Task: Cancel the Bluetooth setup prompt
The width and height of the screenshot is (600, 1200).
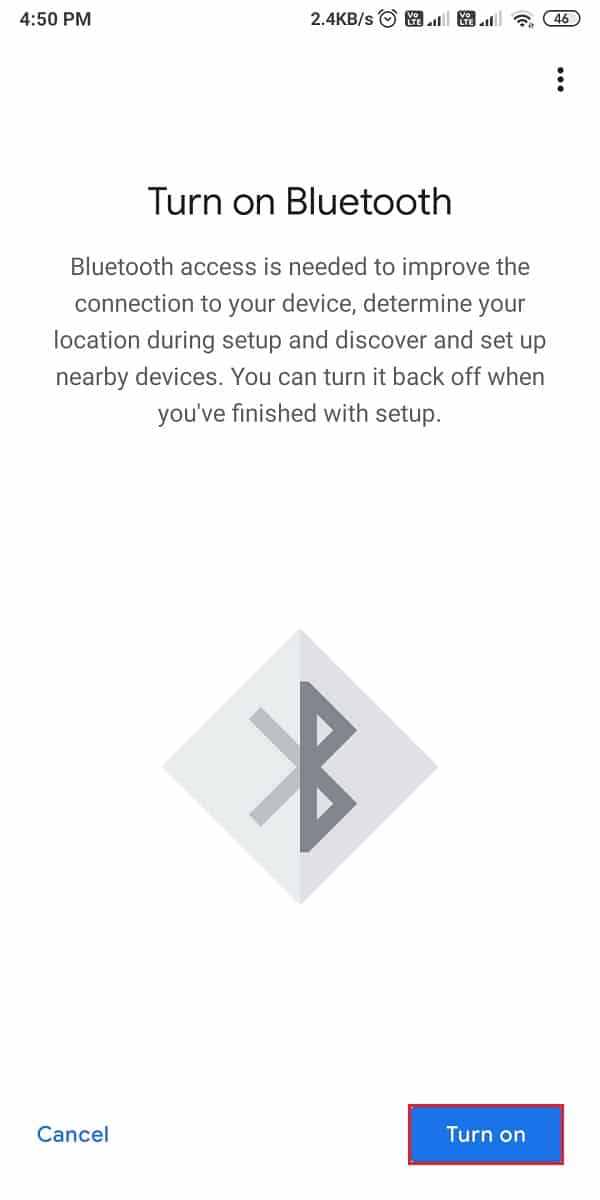Action: [x=73, y=1134]
